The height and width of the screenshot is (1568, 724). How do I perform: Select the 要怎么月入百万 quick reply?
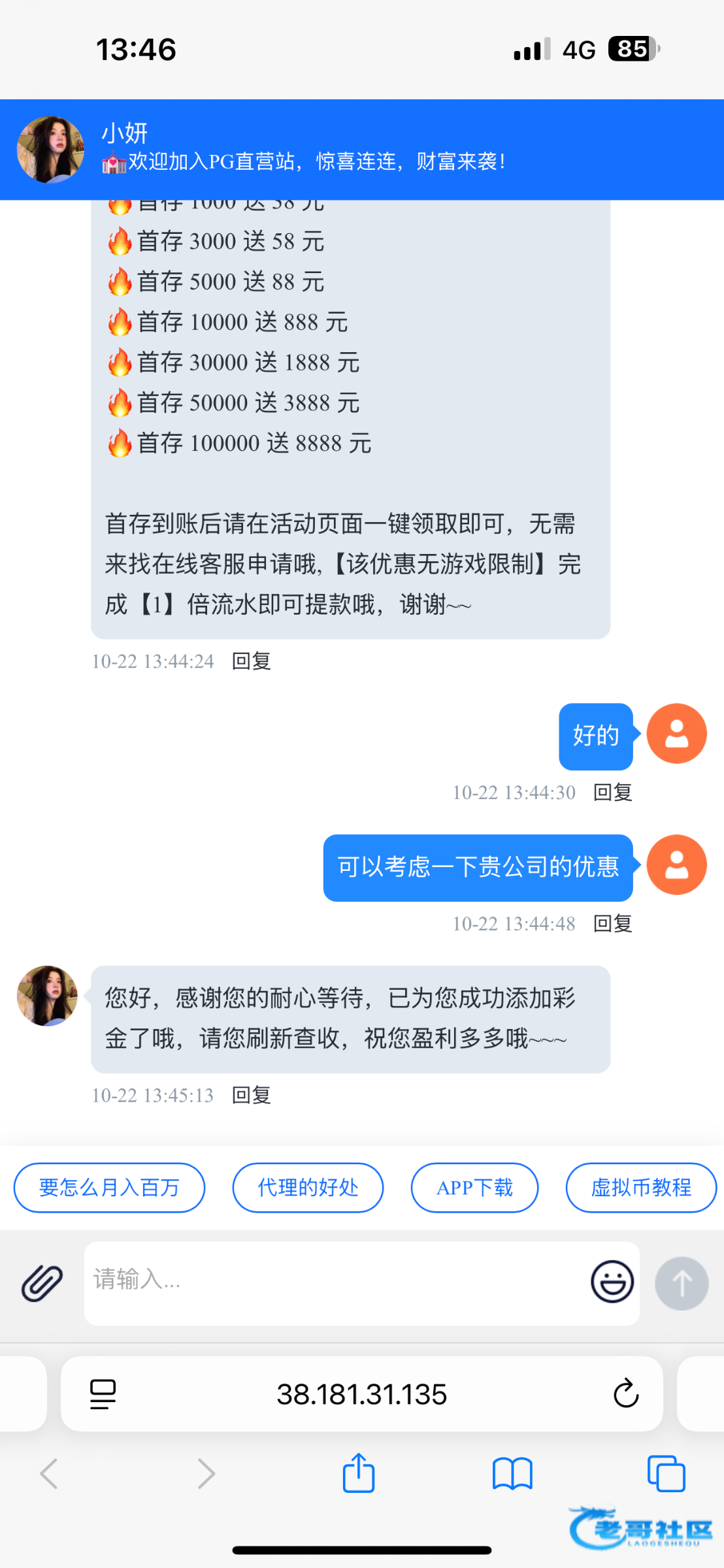point(109,1188)
